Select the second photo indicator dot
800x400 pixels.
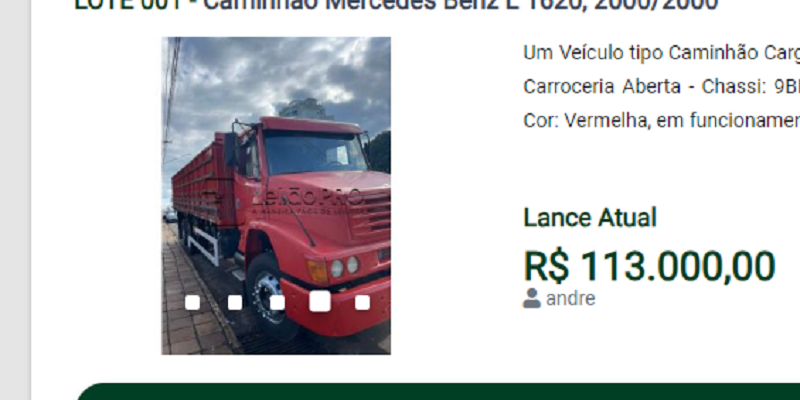pyautogui.click(x=235, y=302)
